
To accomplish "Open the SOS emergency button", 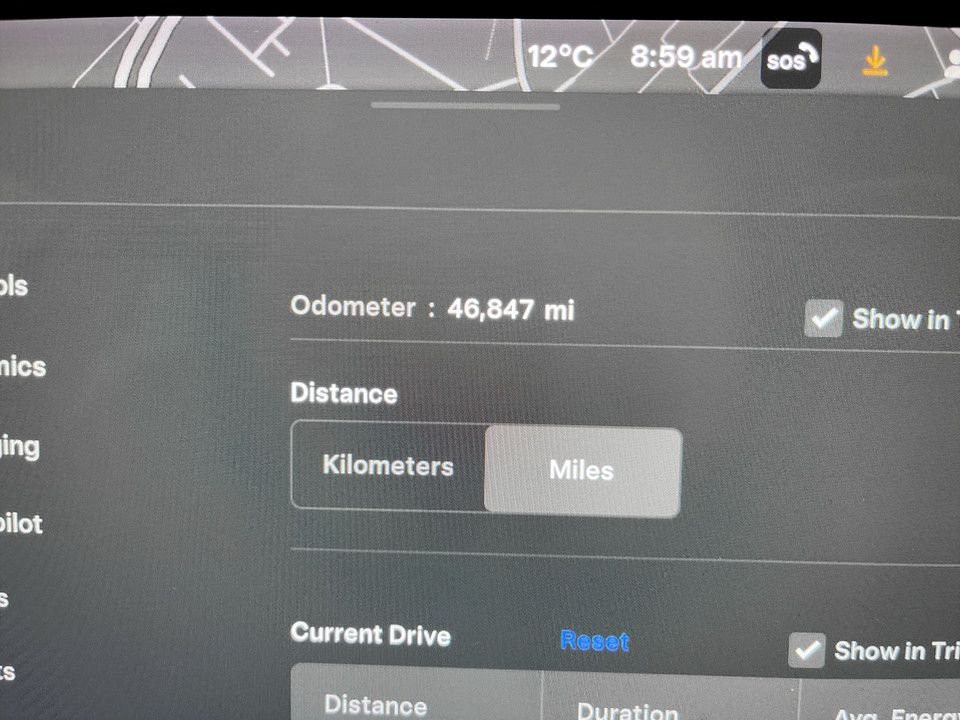I will [790, 59].
